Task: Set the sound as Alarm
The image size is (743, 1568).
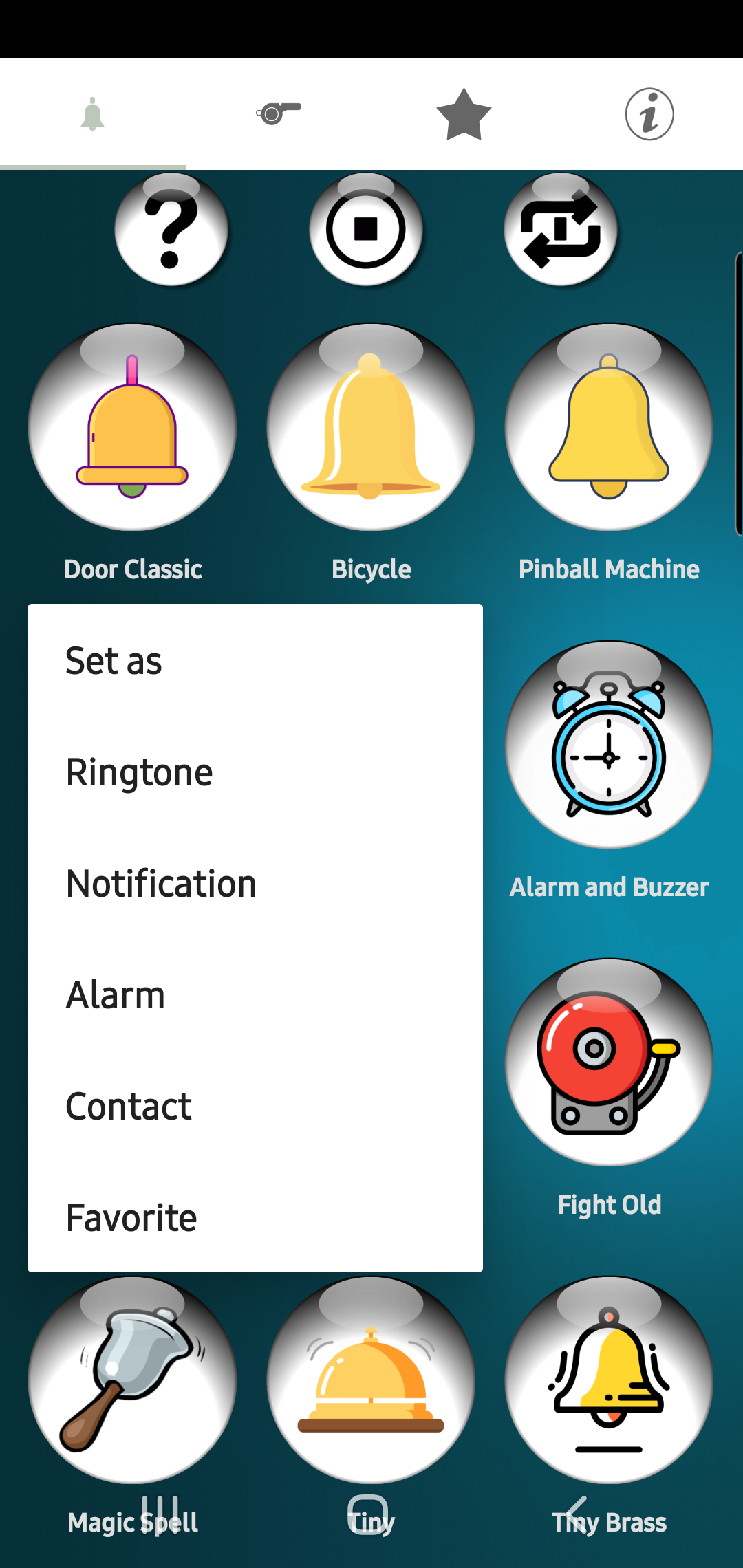Action: click(x=116, y=995)
